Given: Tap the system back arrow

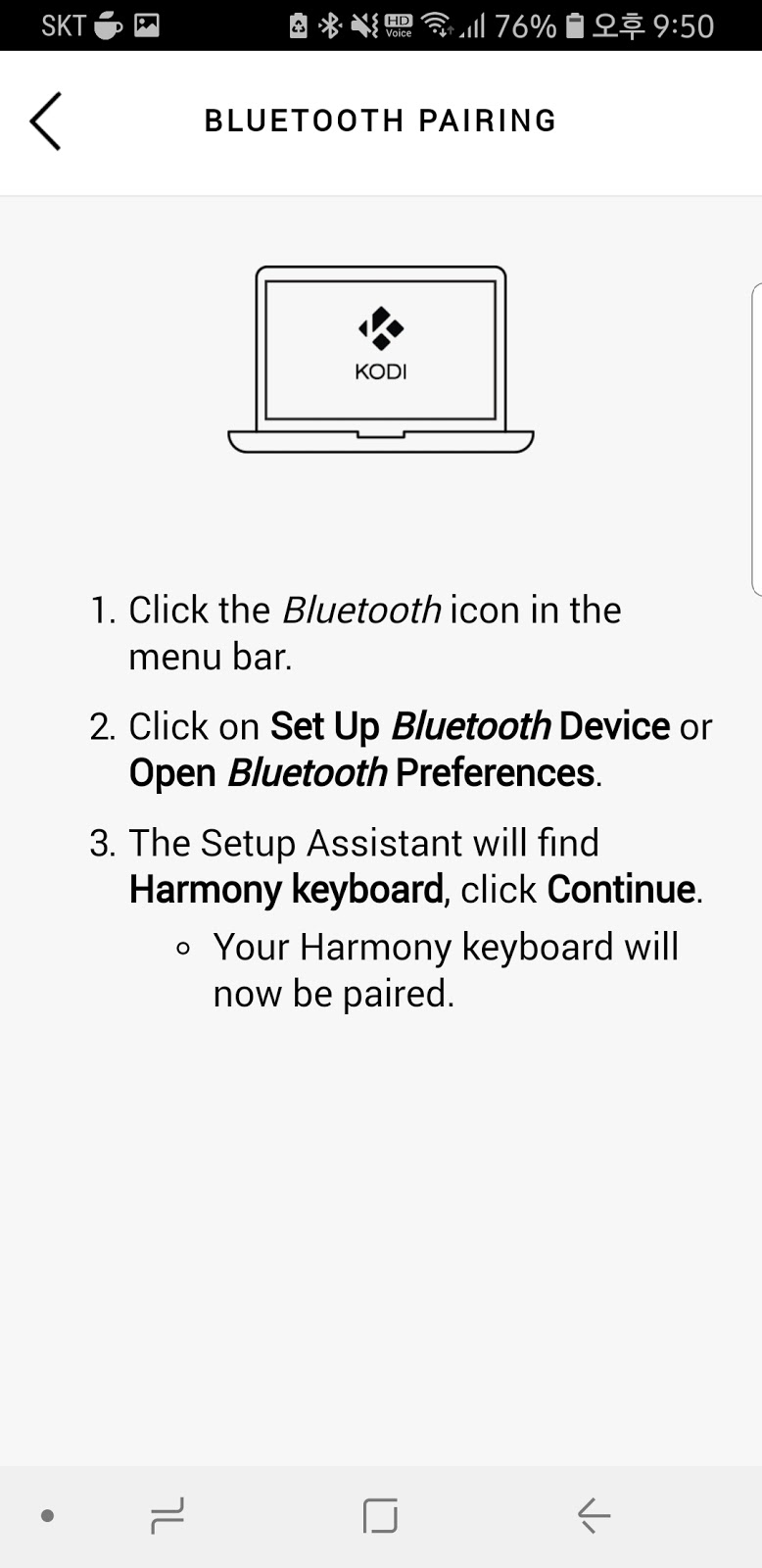Looking at the screenshot, I should point(594,1515).
